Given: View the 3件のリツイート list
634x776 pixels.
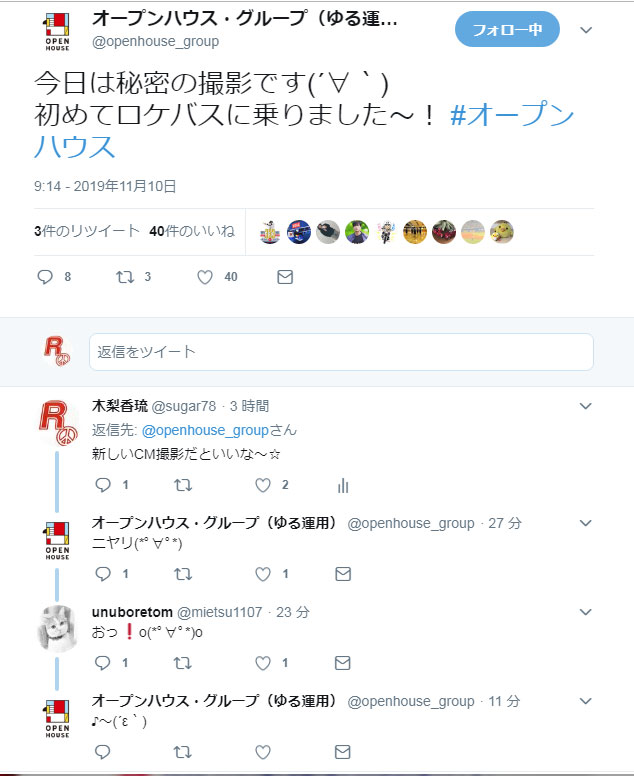Looking at the screenshot, I should pos(87,232).
